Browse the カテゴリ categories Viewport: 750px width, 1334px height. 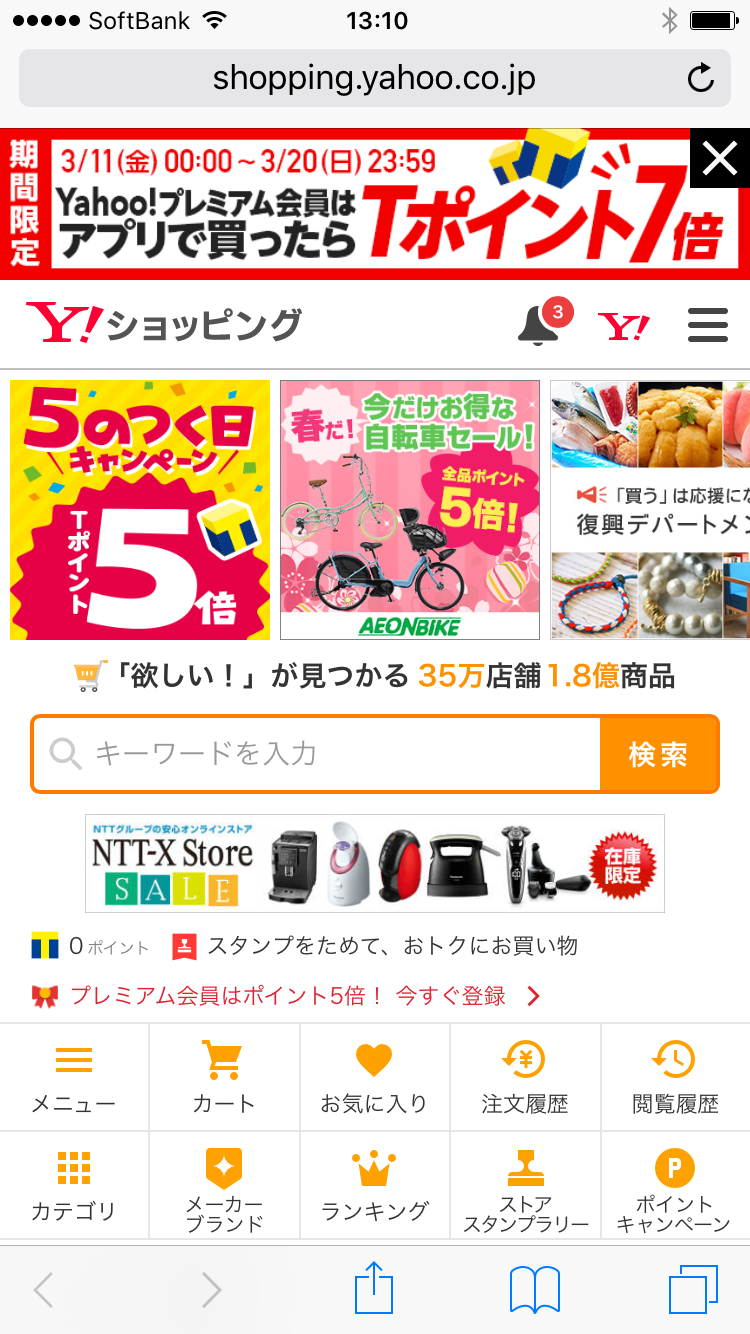[74, 1186]
